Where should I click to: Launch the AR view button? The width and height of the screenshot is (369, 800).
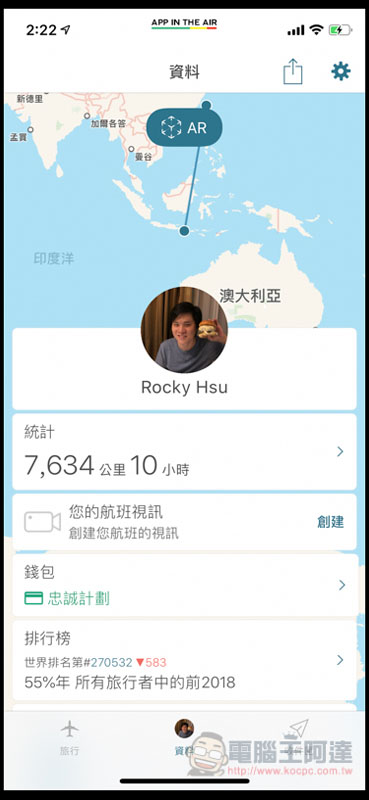point(184,127)
